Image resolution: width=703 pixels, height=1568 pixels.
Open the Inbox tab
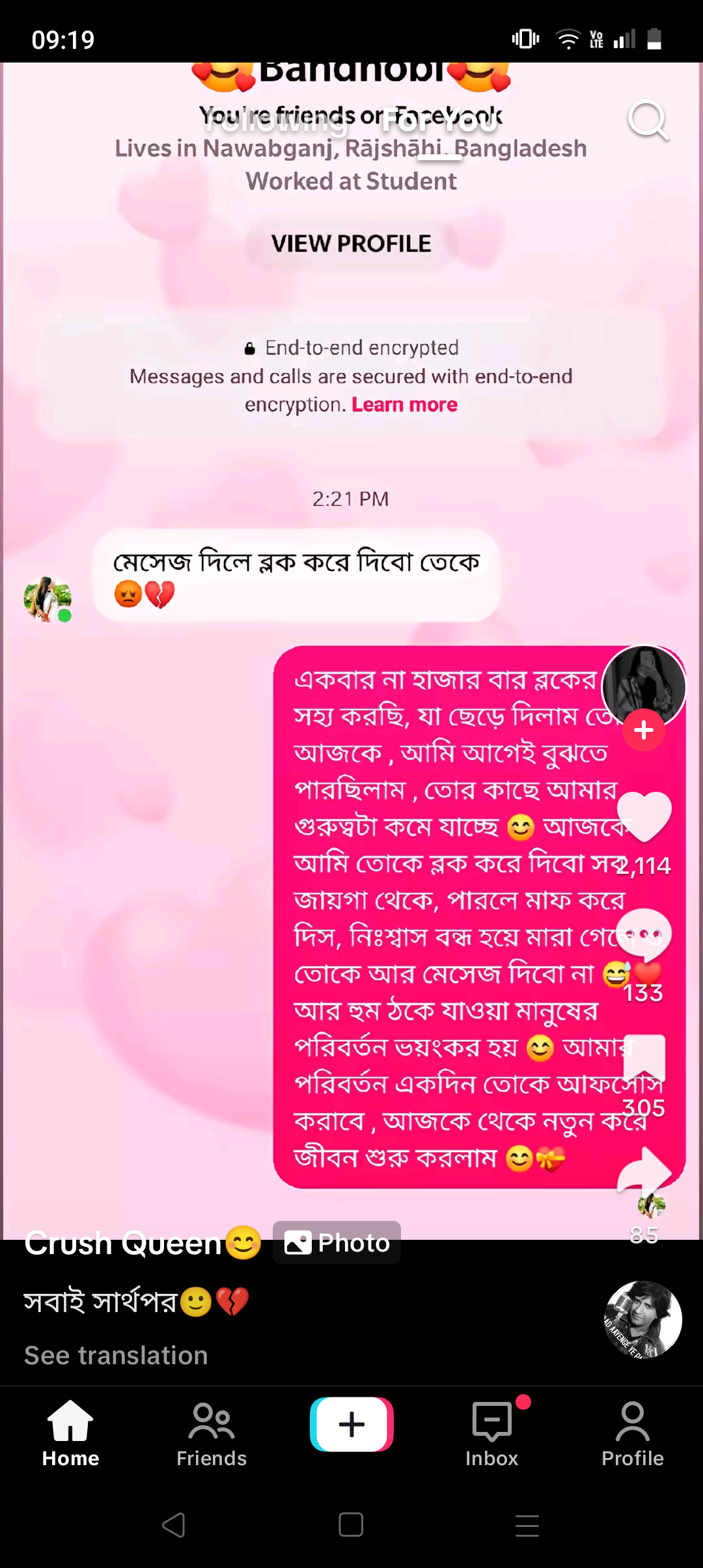click(492, 1433)
